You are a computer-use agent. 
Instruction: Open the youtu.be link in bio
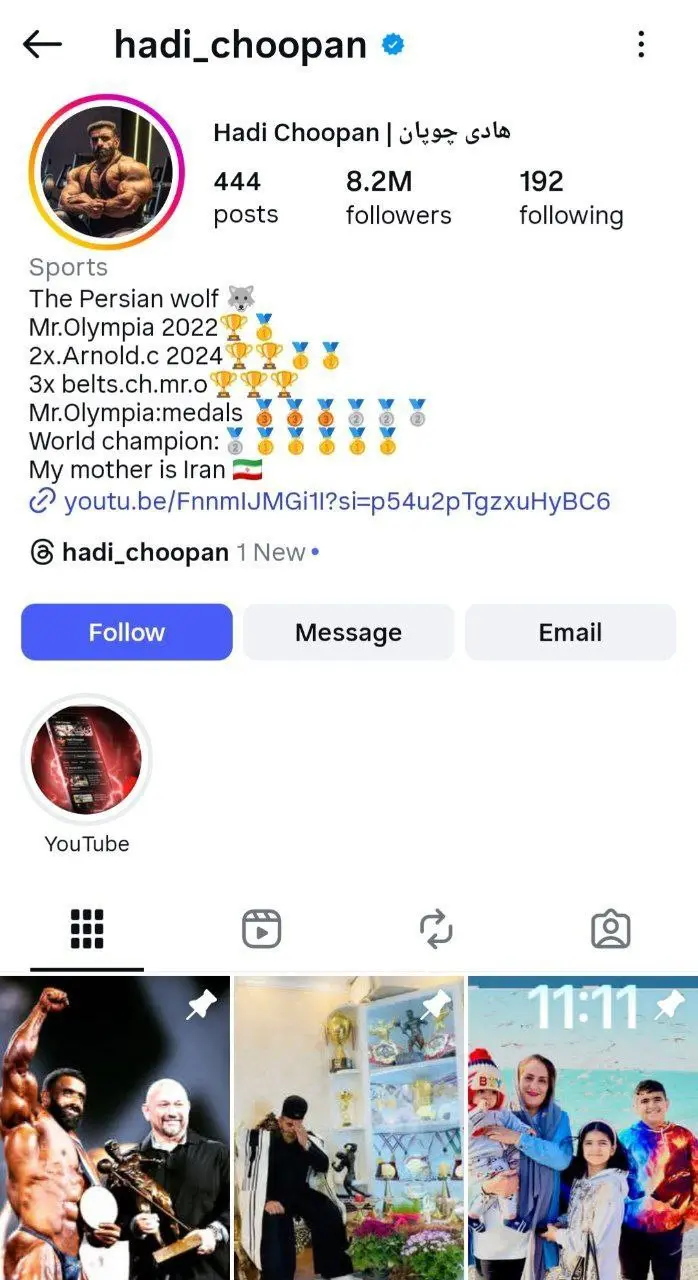tap(336, 501)
